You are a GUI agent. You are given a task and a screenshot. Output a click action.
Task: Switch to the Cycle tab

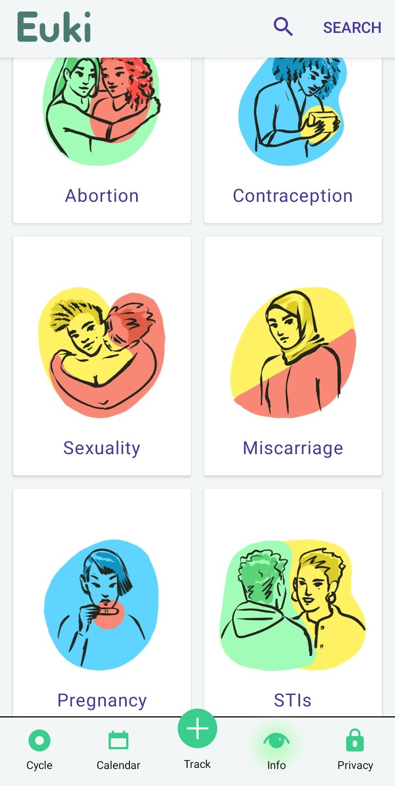tap(39, 750)
